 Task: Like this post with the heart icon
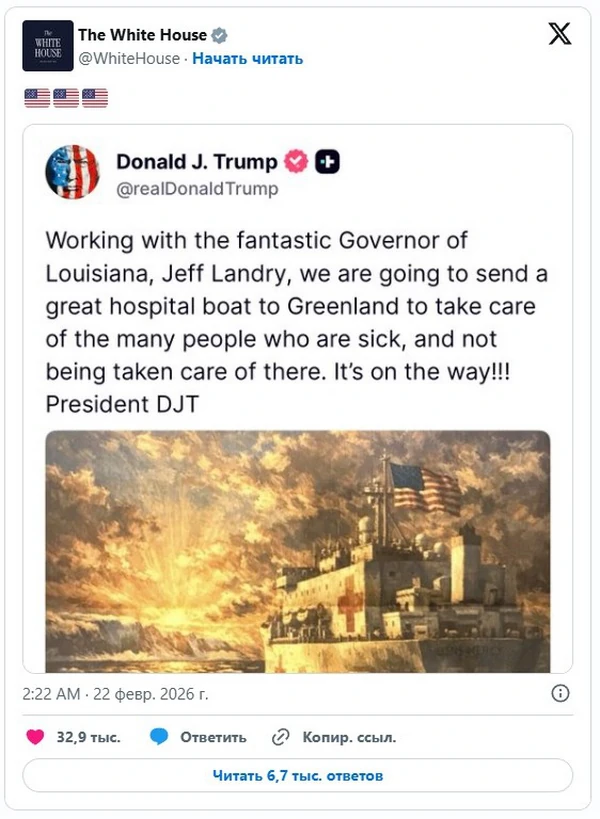point(35,737)
